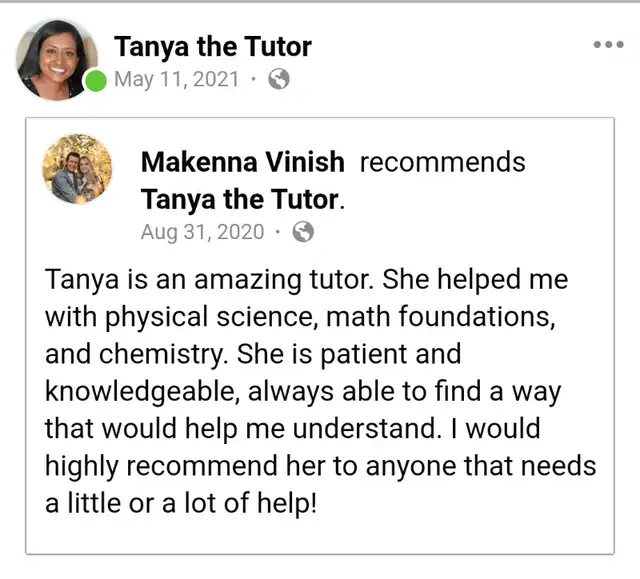Open the shared recommendation card's review text
The image size is (640, 579).
point(320,390)
